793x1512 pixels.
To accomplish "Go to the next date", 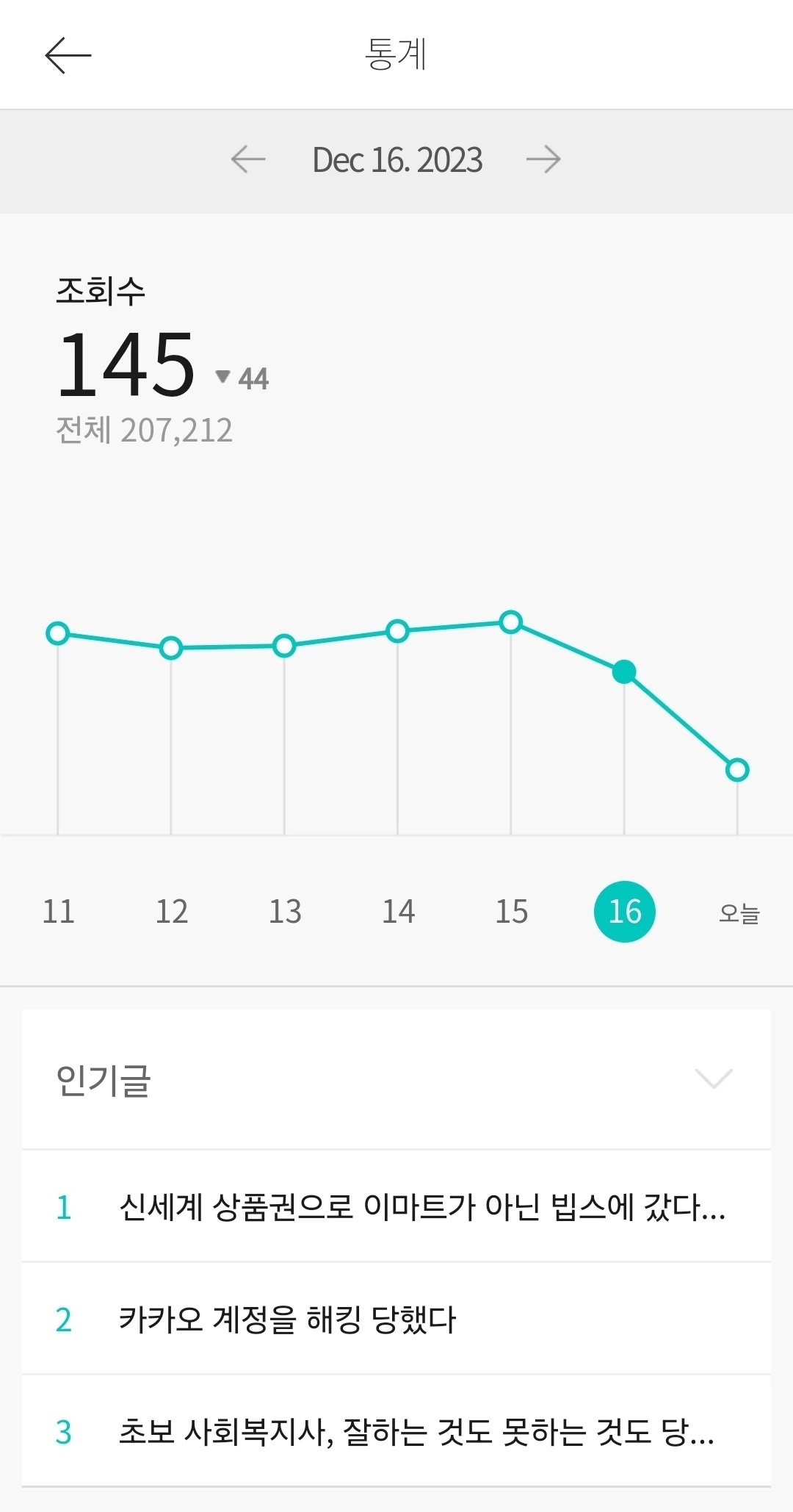I will click(543, 159).
